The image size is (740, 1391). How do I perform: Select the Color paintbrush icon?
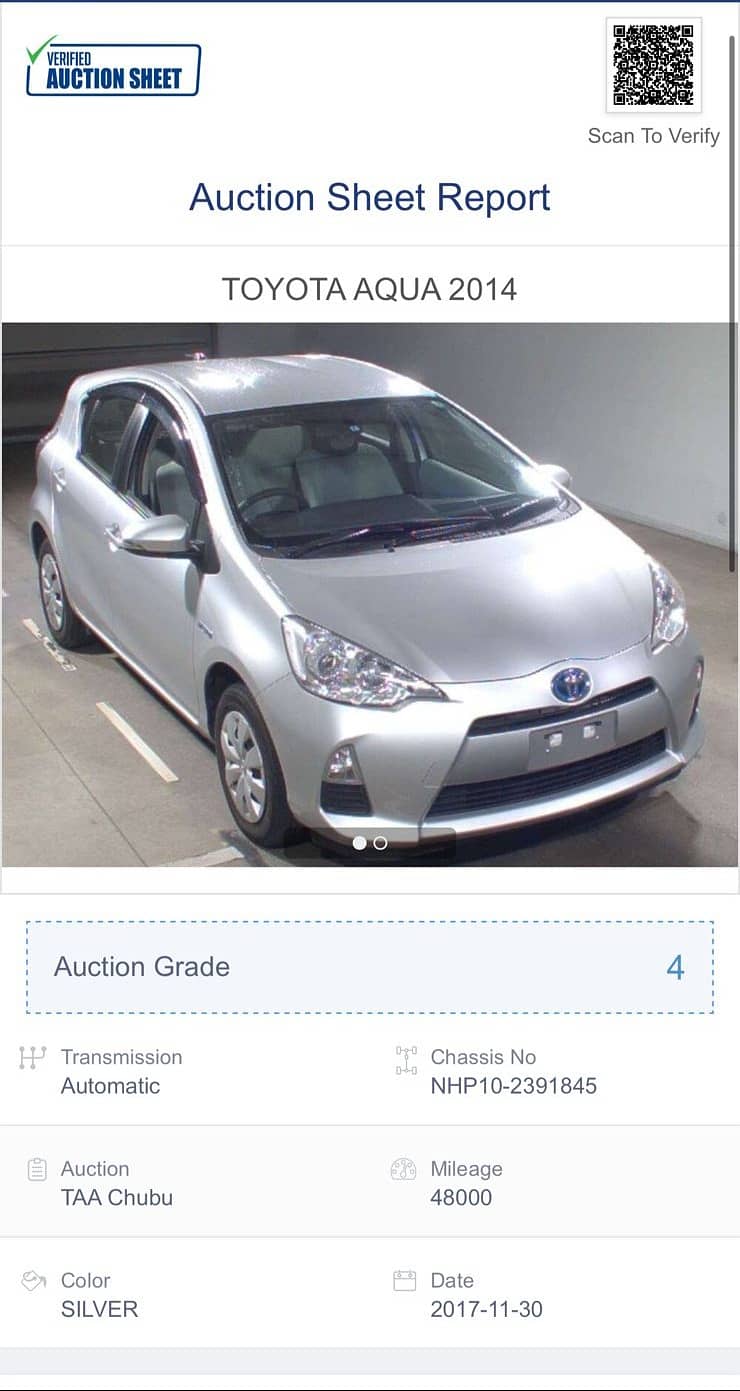click(33, 1281)
